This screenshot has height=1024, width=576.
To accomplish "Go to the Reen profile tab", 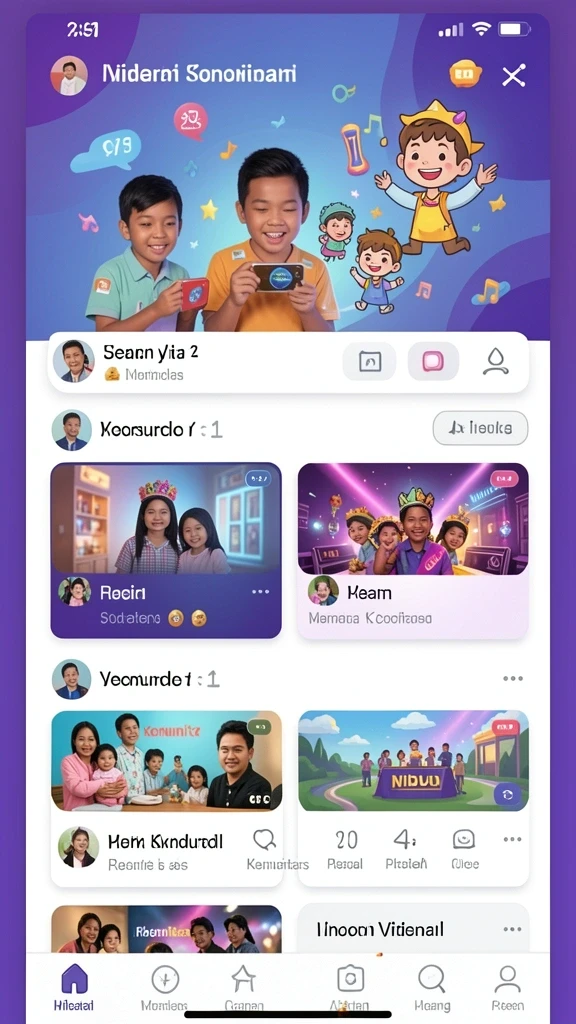I will [x=507, y=987].
